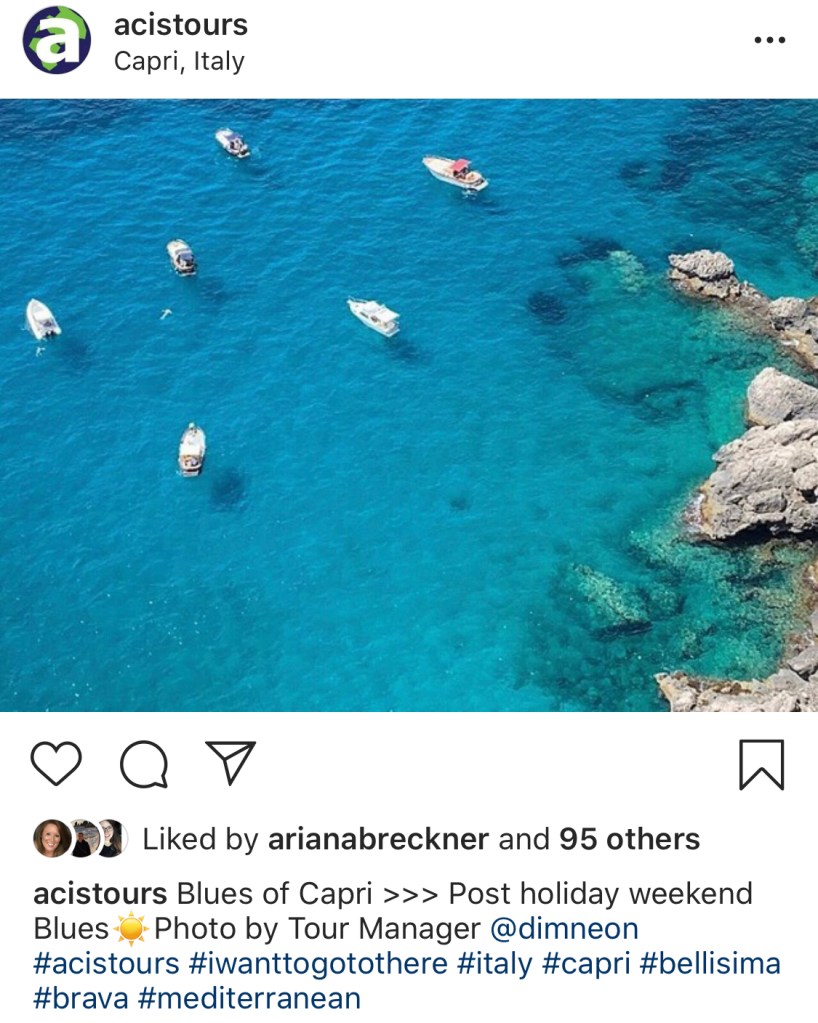The image size is (818, 1023).
Task: Open acistours username in the caption
Action: pos(100,893)
